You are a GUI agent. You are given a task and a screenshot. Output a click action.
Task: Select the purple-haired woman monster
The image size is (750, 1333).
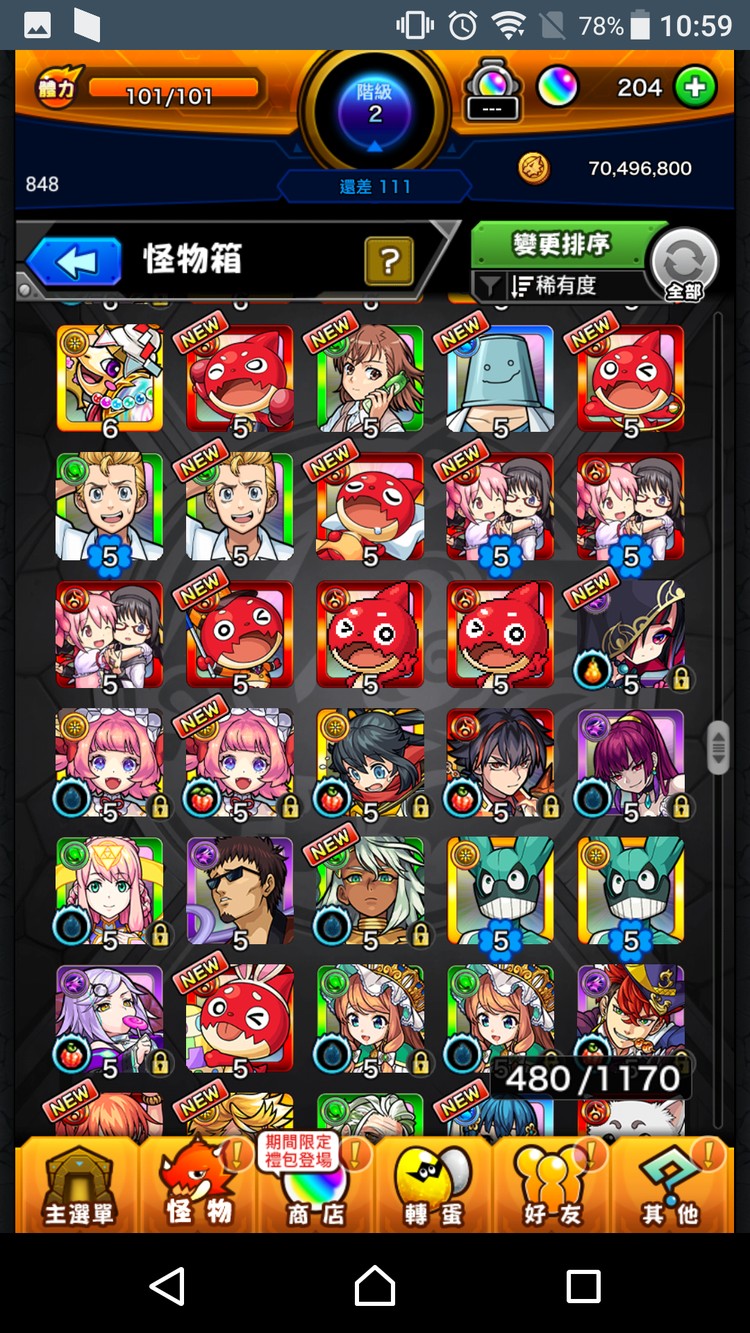pos(630,762)
